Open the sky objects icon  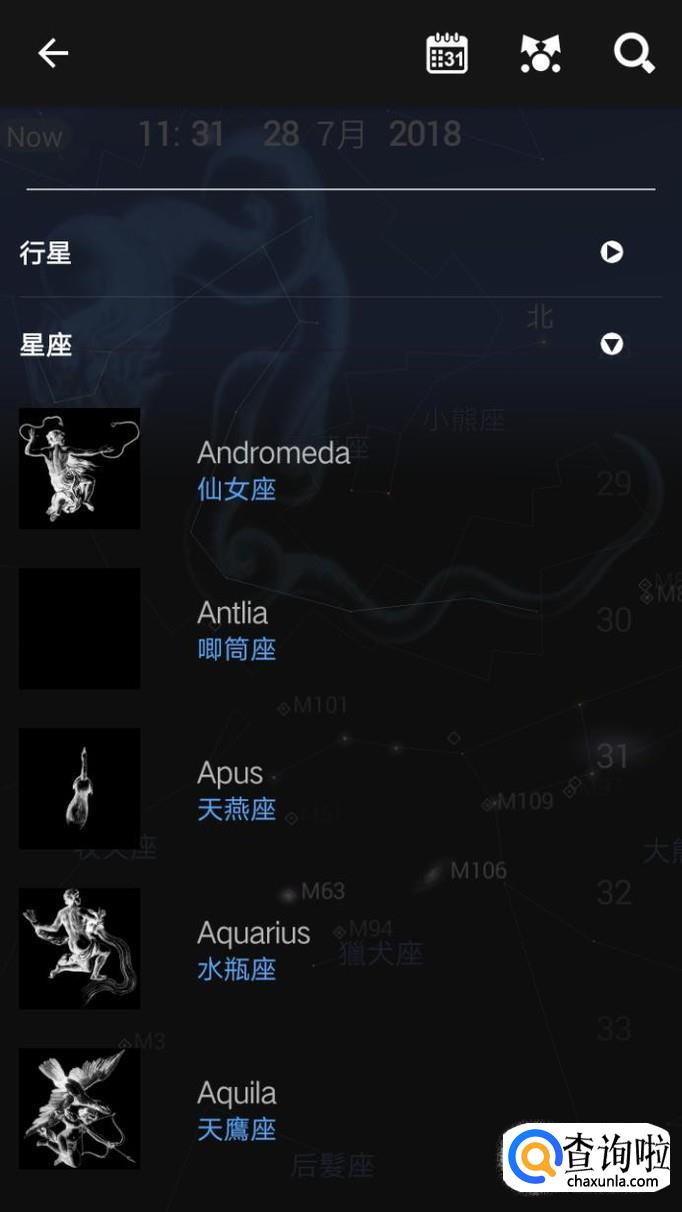pyautogui.click(x=541, y=54)
